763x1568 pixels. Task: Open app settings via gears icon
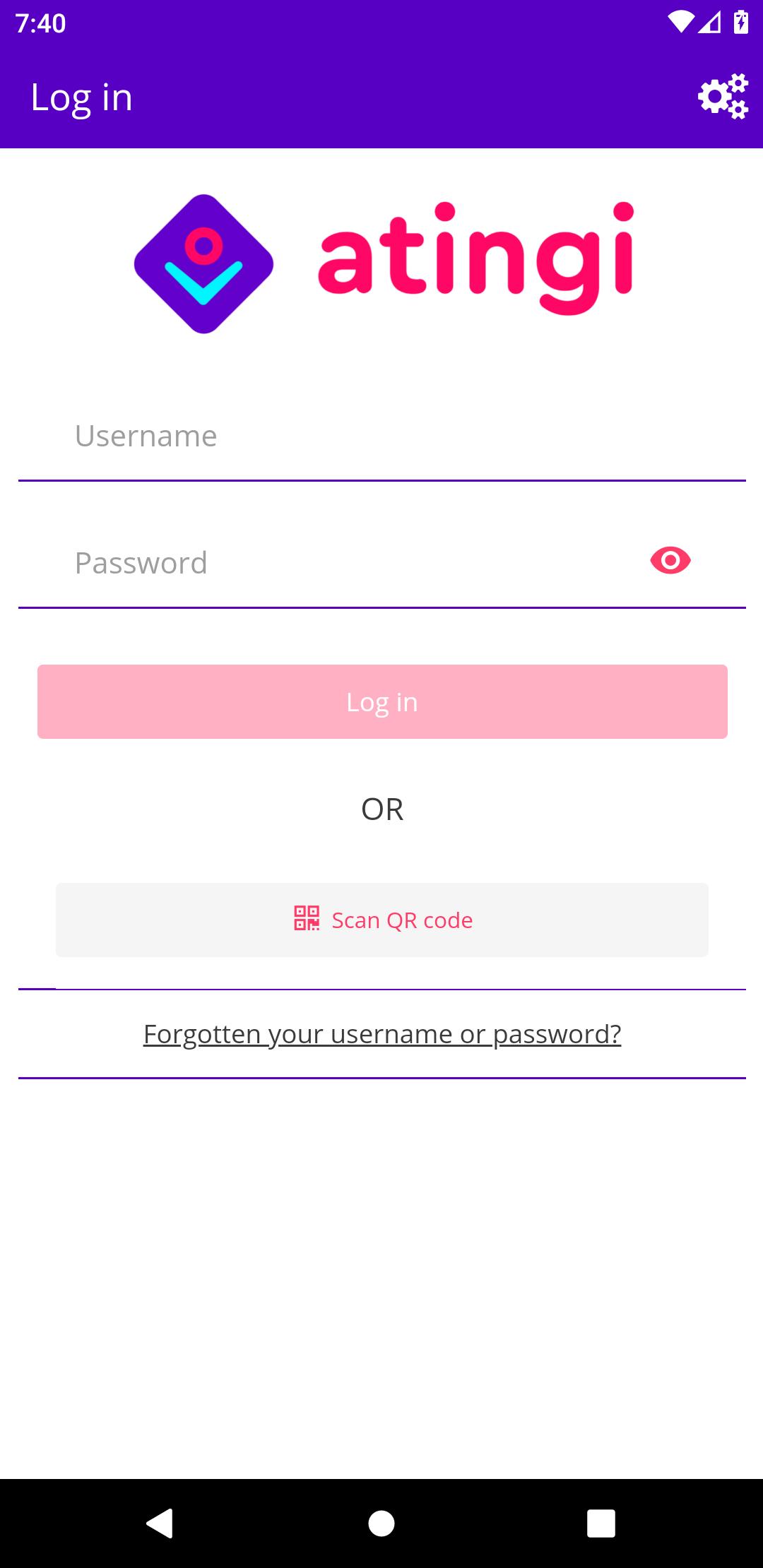pyautogui.click(x=723, y=96)
